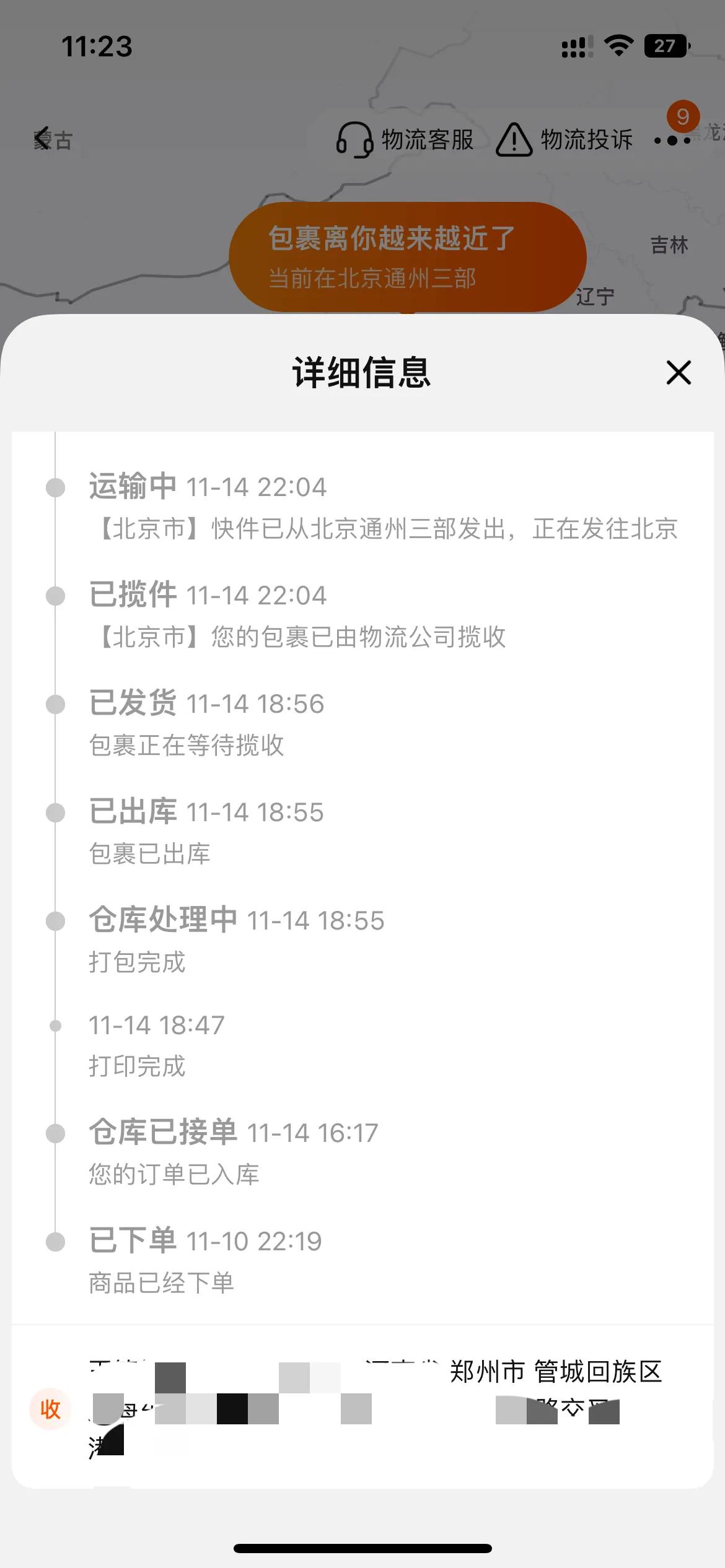725x1568 pixels.
Task: Tap the notification badge showing 9
Action: [x=683, y=115]
